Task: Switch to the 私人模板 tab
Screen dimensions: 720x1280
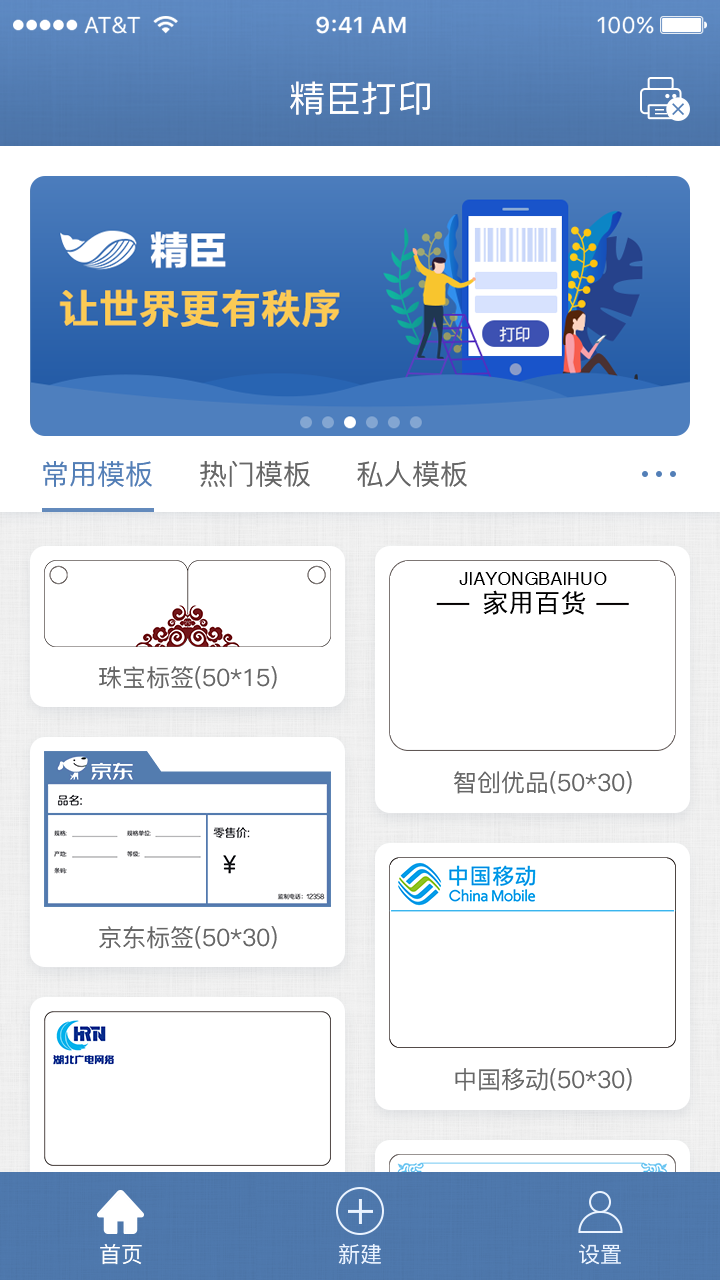Action: click(x=412, y=475)
